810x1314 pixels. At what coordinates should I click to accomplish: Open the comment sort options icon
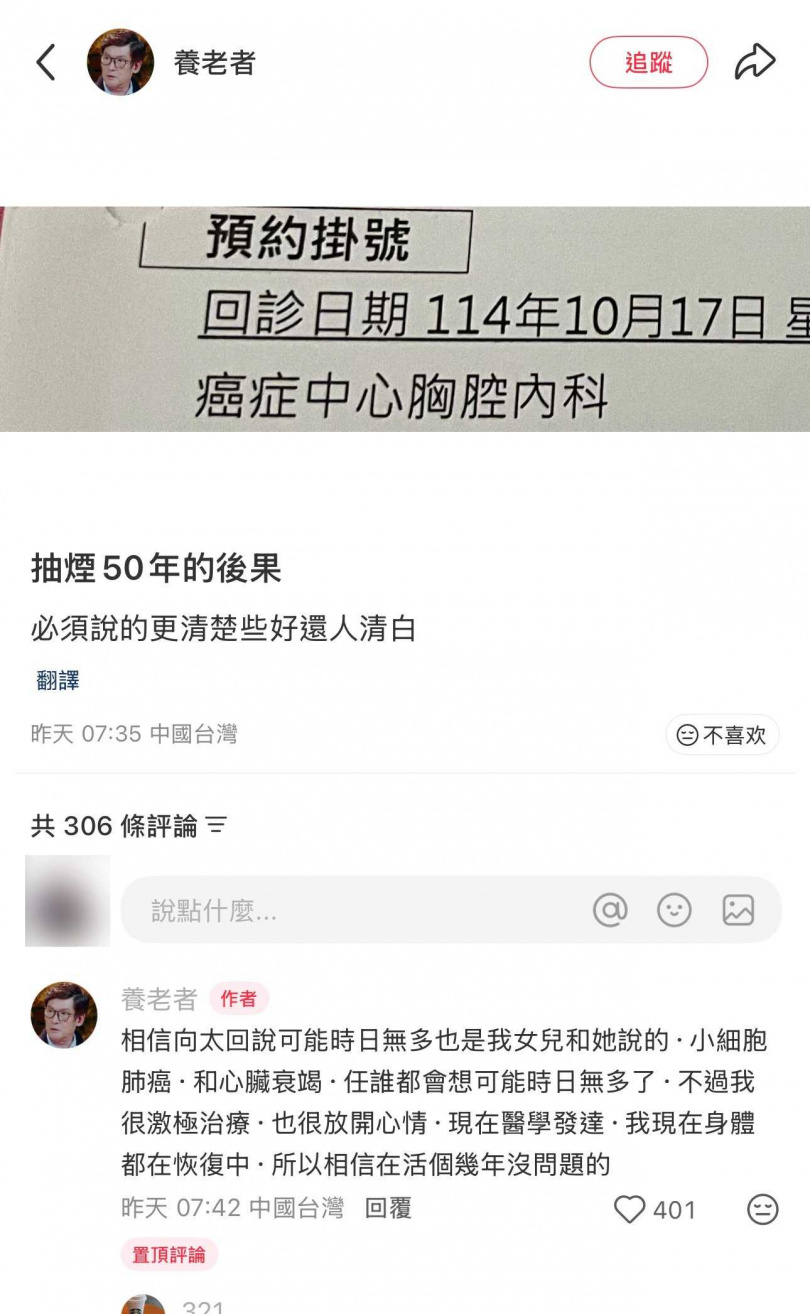pyautogui.click(x=216, y=826)
